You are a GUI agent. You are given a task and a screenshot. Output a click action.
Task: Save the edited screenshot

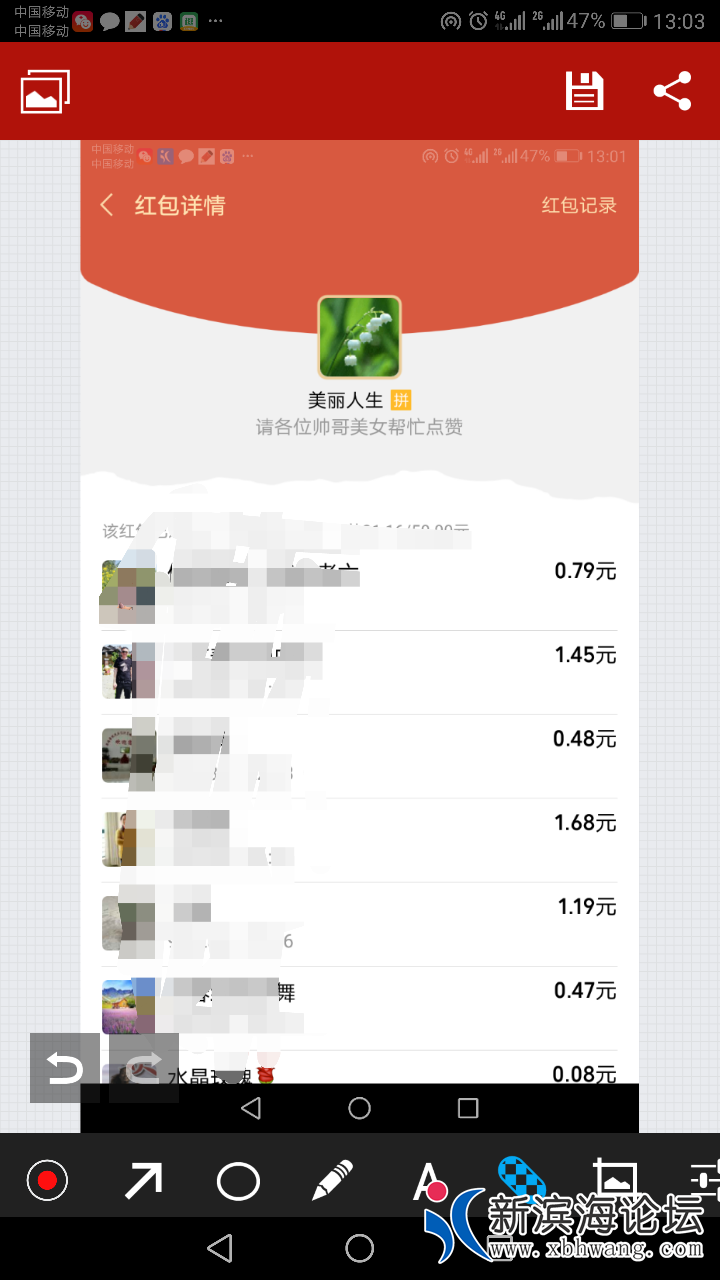click(585, 91)
